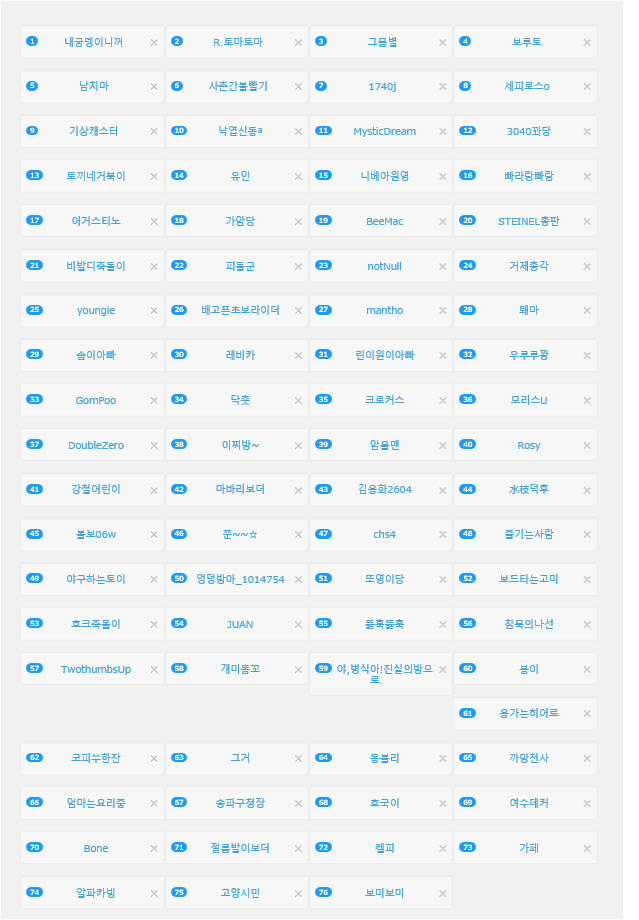This screenshot has width=639, height=920.
Task: Remove TwothumbsUp entry
Action: coord(154,669)
